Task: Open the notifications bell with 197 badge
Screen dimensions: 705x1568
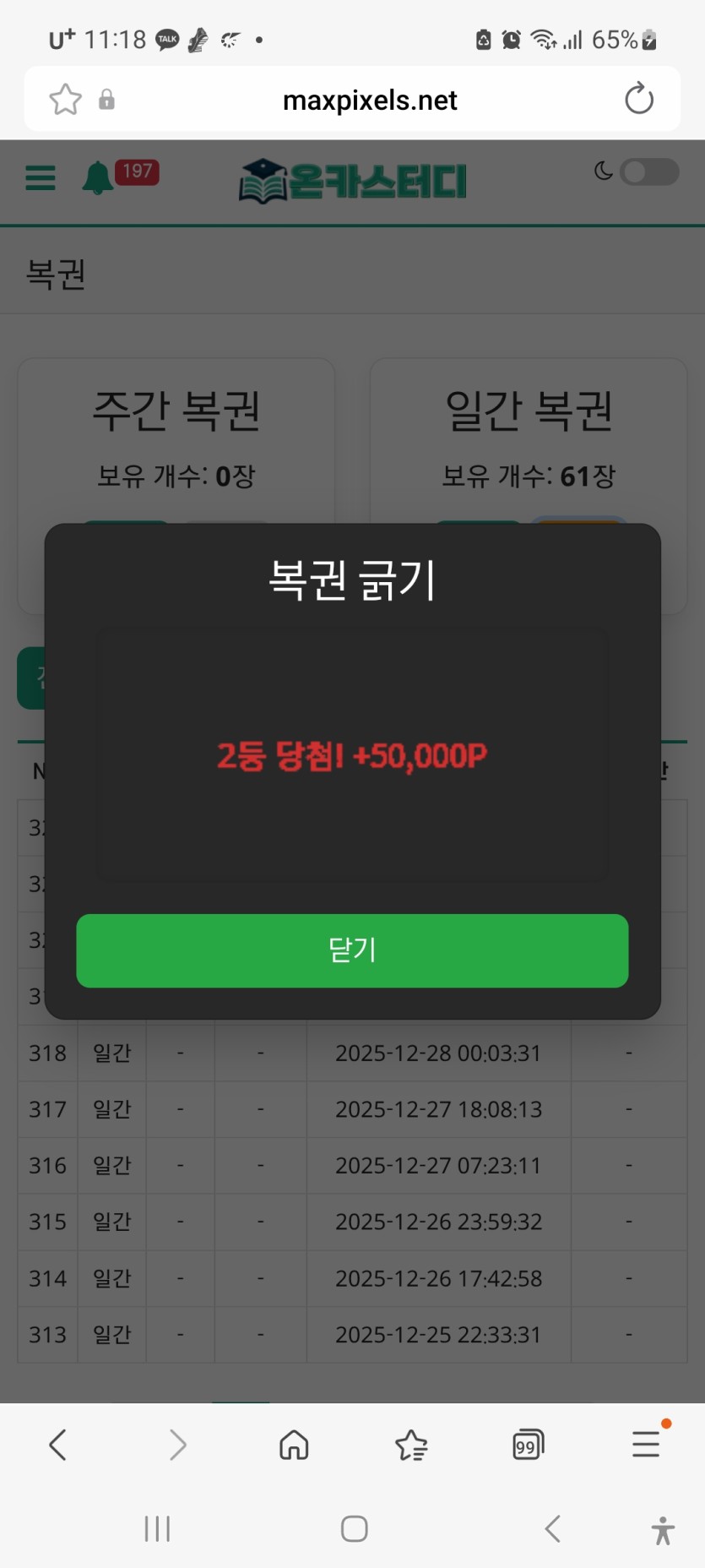Action: (x=98, y=177)
